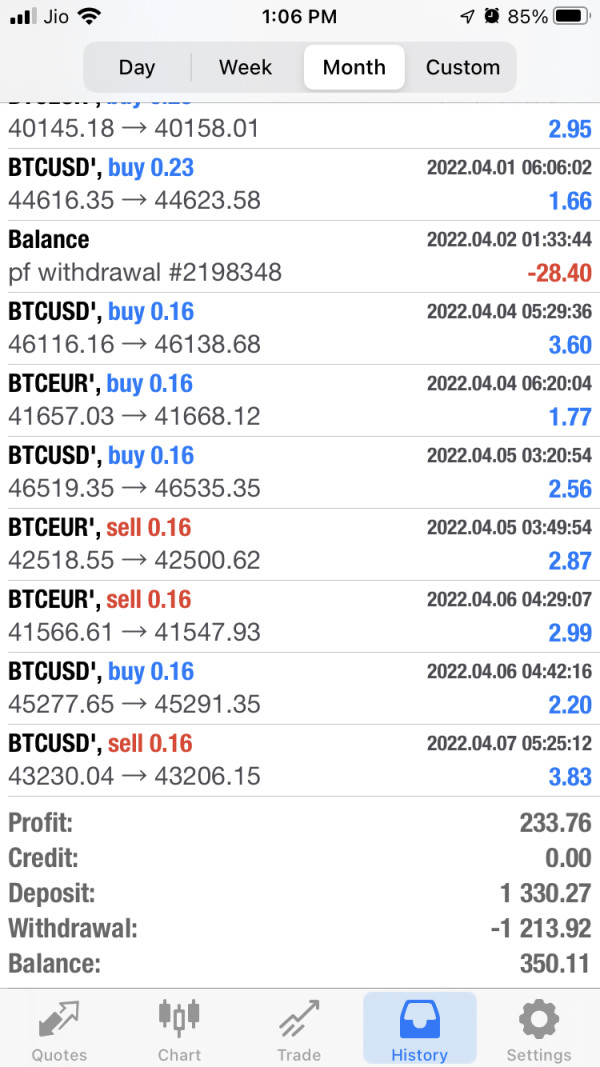Switch to the Day period
This screenshot has height=1067, width=600.
(137, 67)
